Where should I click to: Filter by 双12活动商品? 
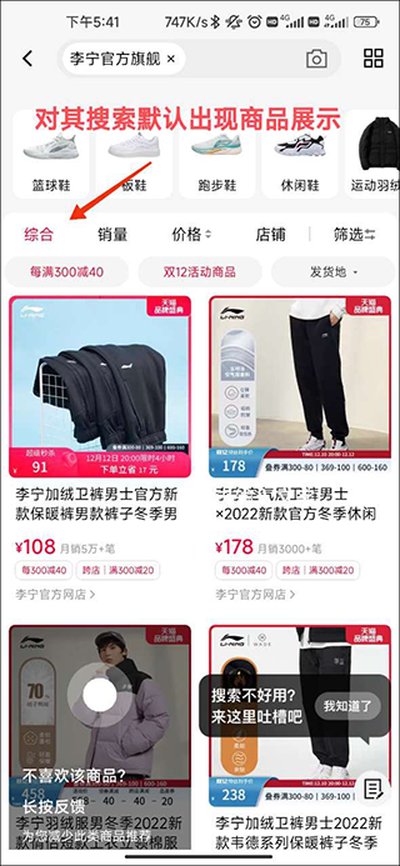click(x=199, y=272)
